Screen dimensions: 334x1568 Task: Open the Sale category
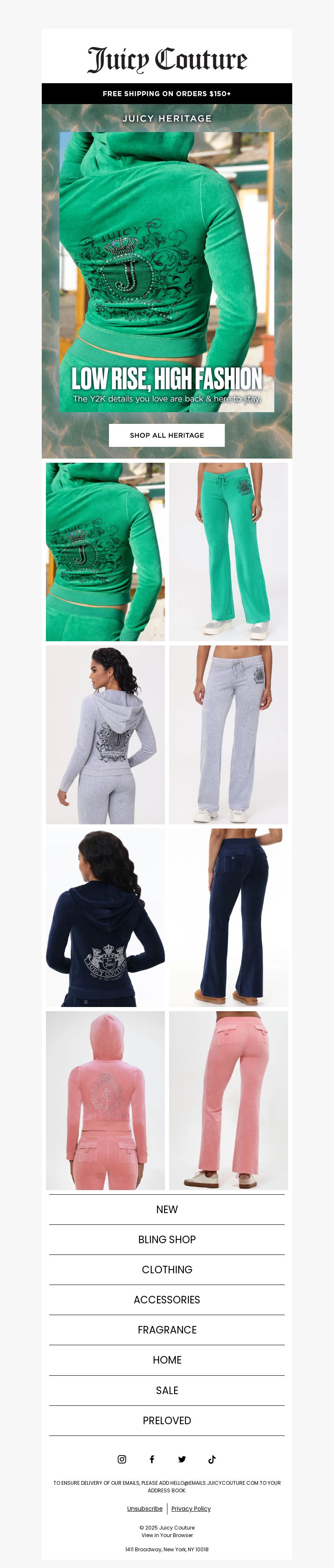pos(167,1390)
